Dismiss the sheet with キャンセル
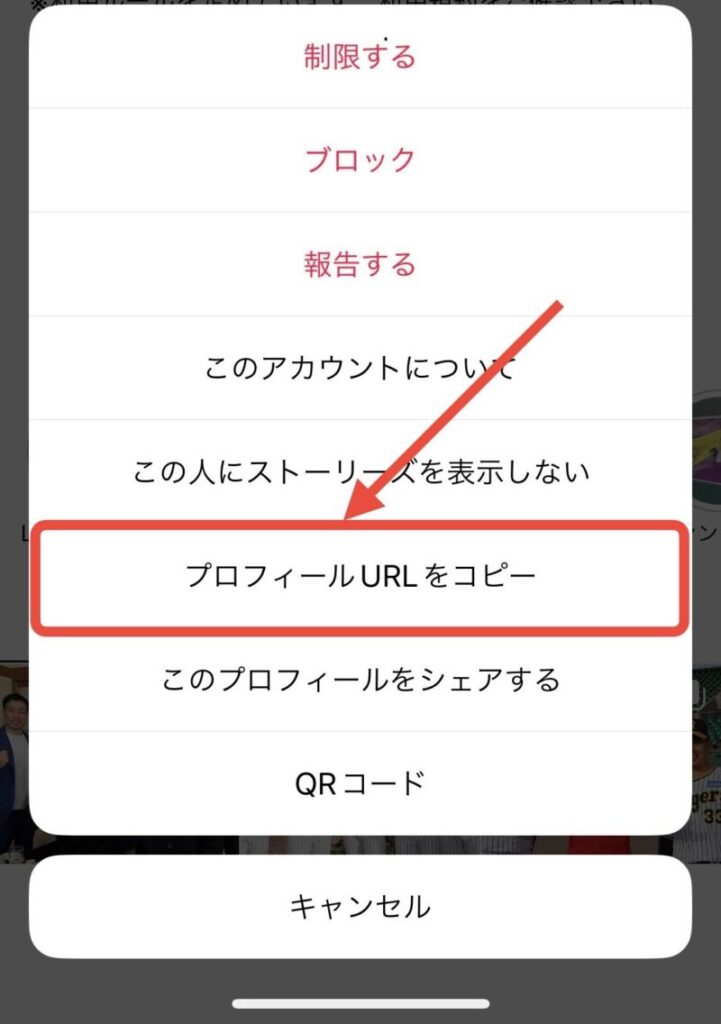 360,907
